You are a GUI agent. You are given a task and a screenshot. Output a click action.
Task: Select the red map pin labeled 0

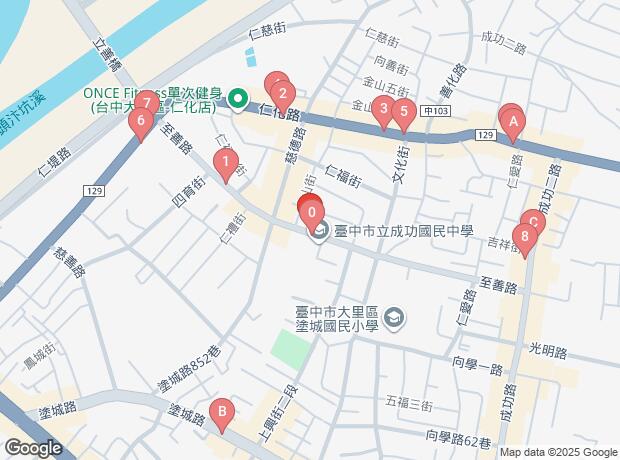pos(312,213)
